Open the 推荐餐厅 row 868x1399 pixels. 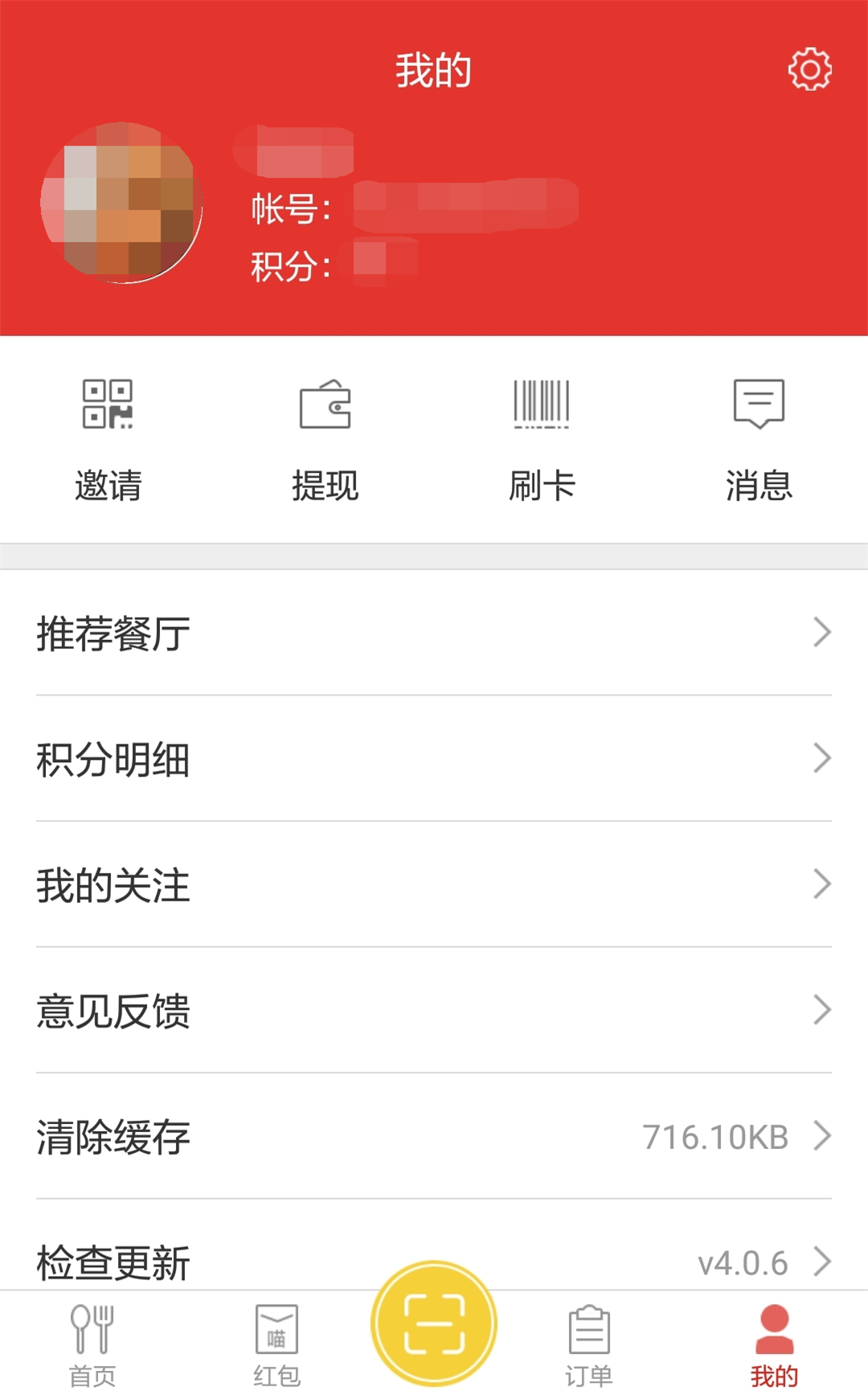434,633
